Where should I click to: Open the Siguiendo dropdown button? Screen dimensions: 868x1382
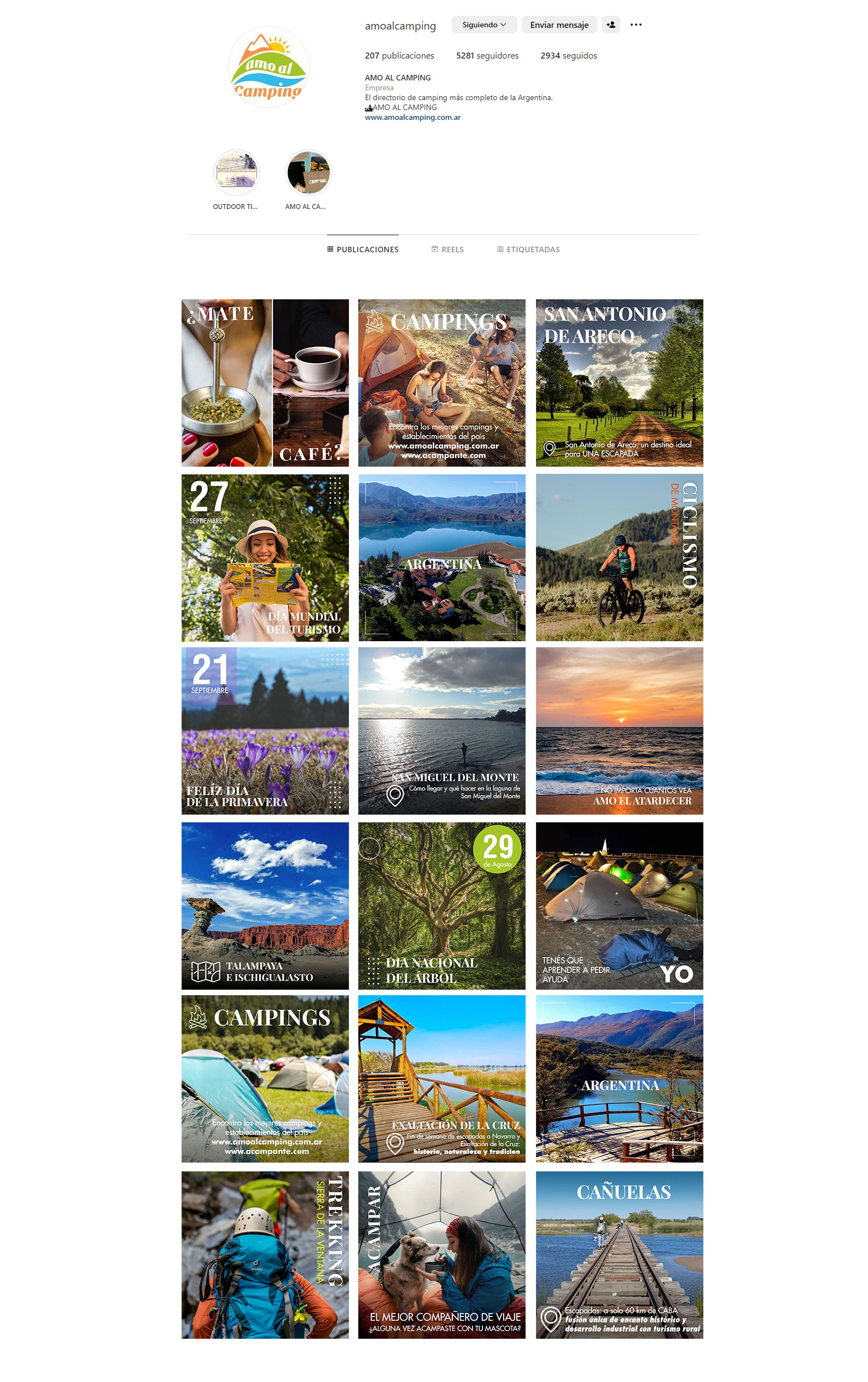click(483, 25)
